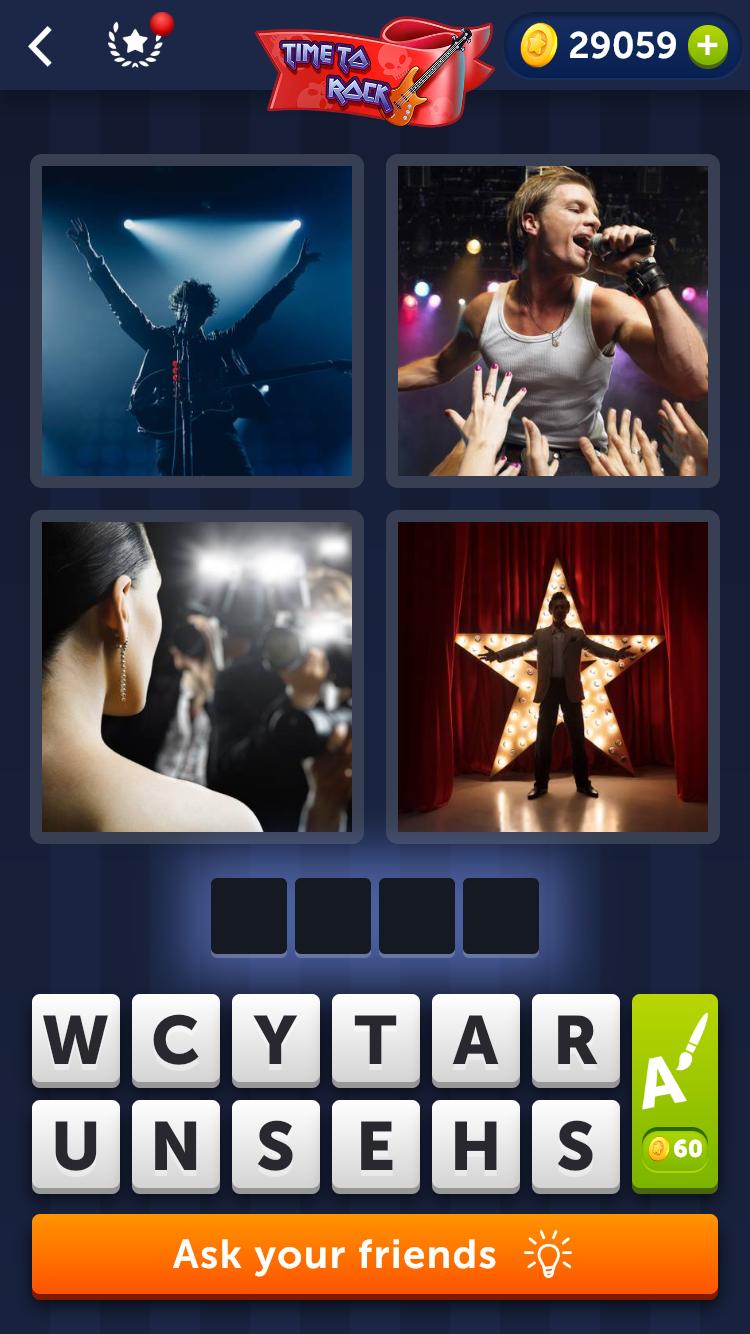
Task: Tap the letter A tile
Action: (x=476, y=1040)
